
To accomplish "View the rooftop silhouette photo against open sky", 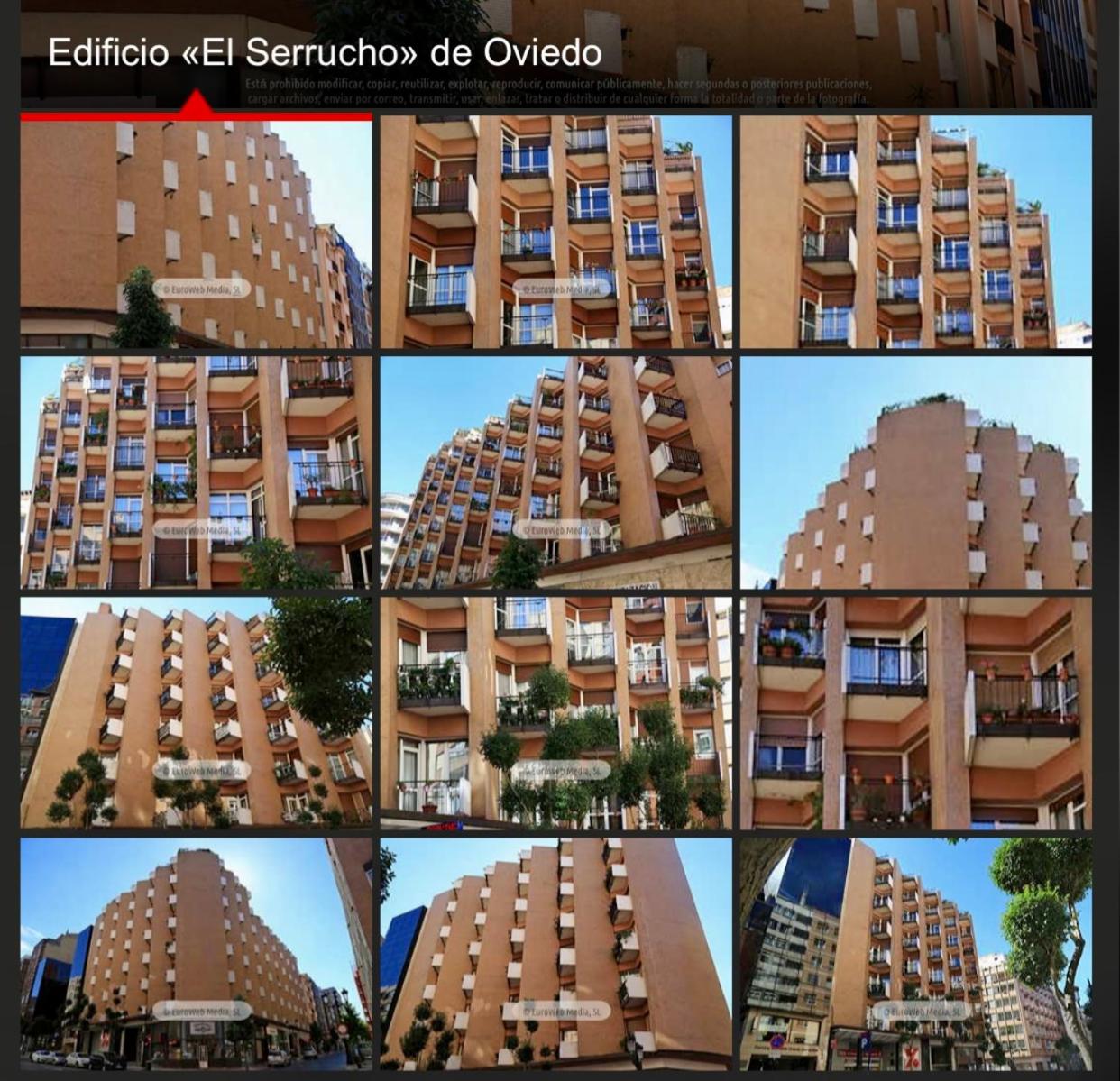I will coord(915,472).
